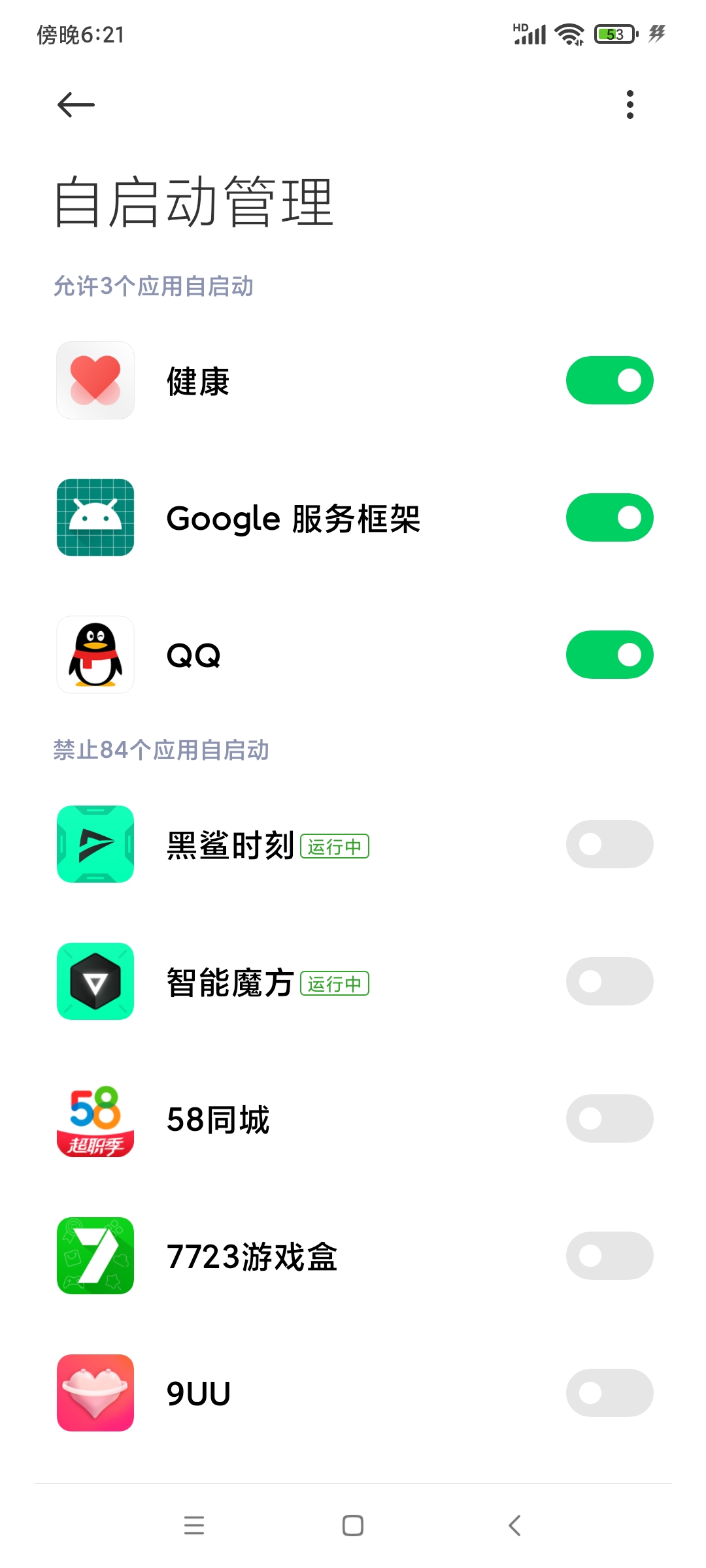
Task: Disable QQ autostart switch
Action: pyautogui.click(x=609, y=655)
